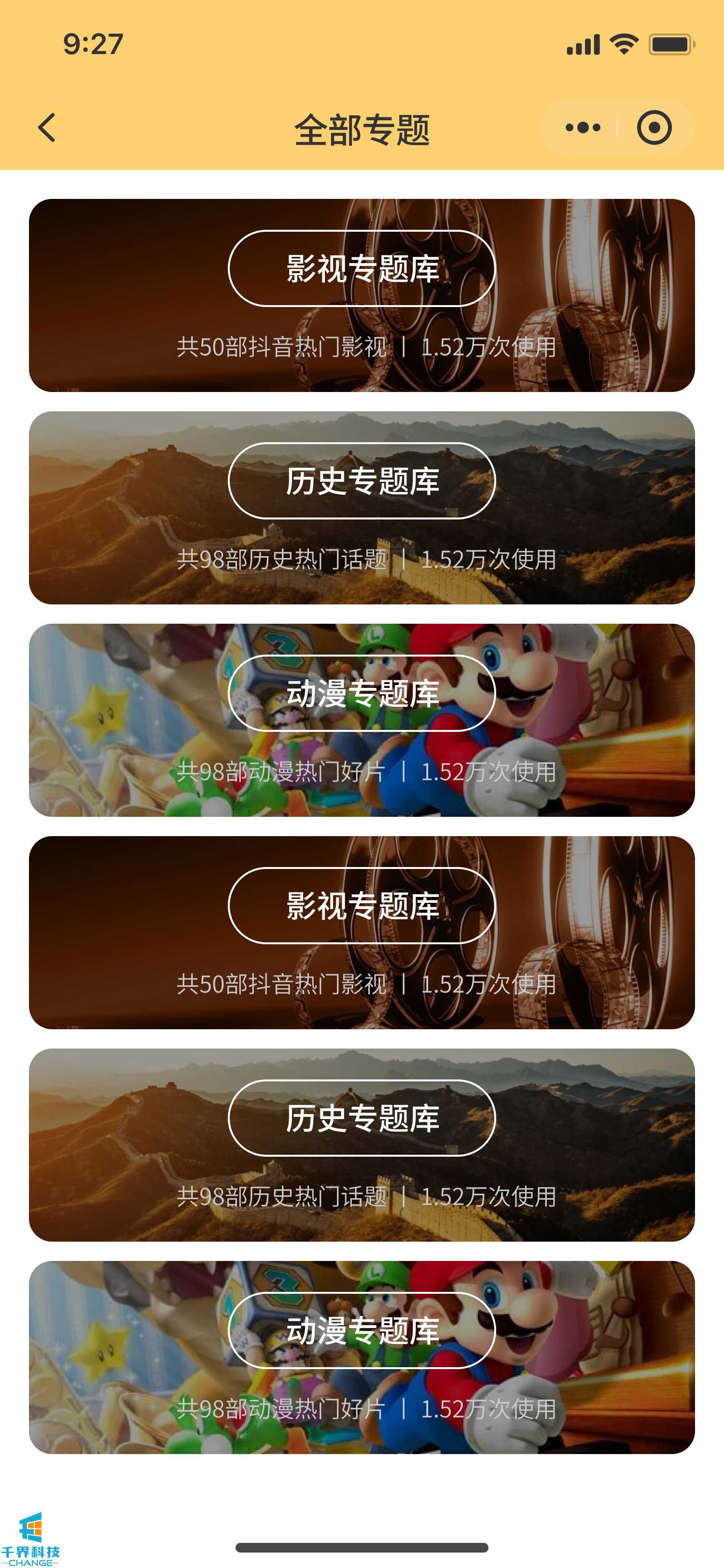Open the first 历史专题库 card
The height and width of the screenshot is (1568, 724).
click(362, 481)
